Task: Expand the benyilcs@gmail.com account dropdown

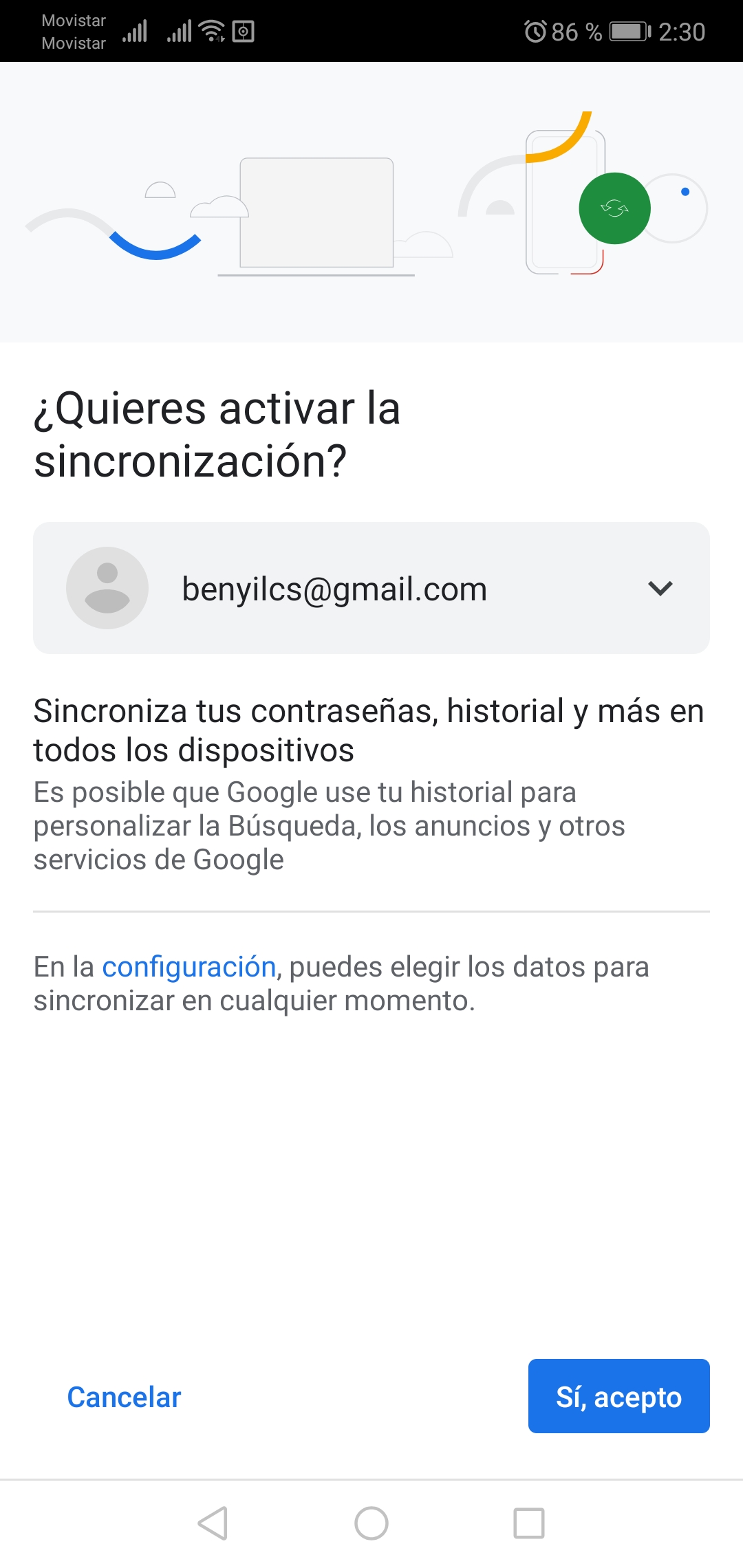Action: [371, 588]
